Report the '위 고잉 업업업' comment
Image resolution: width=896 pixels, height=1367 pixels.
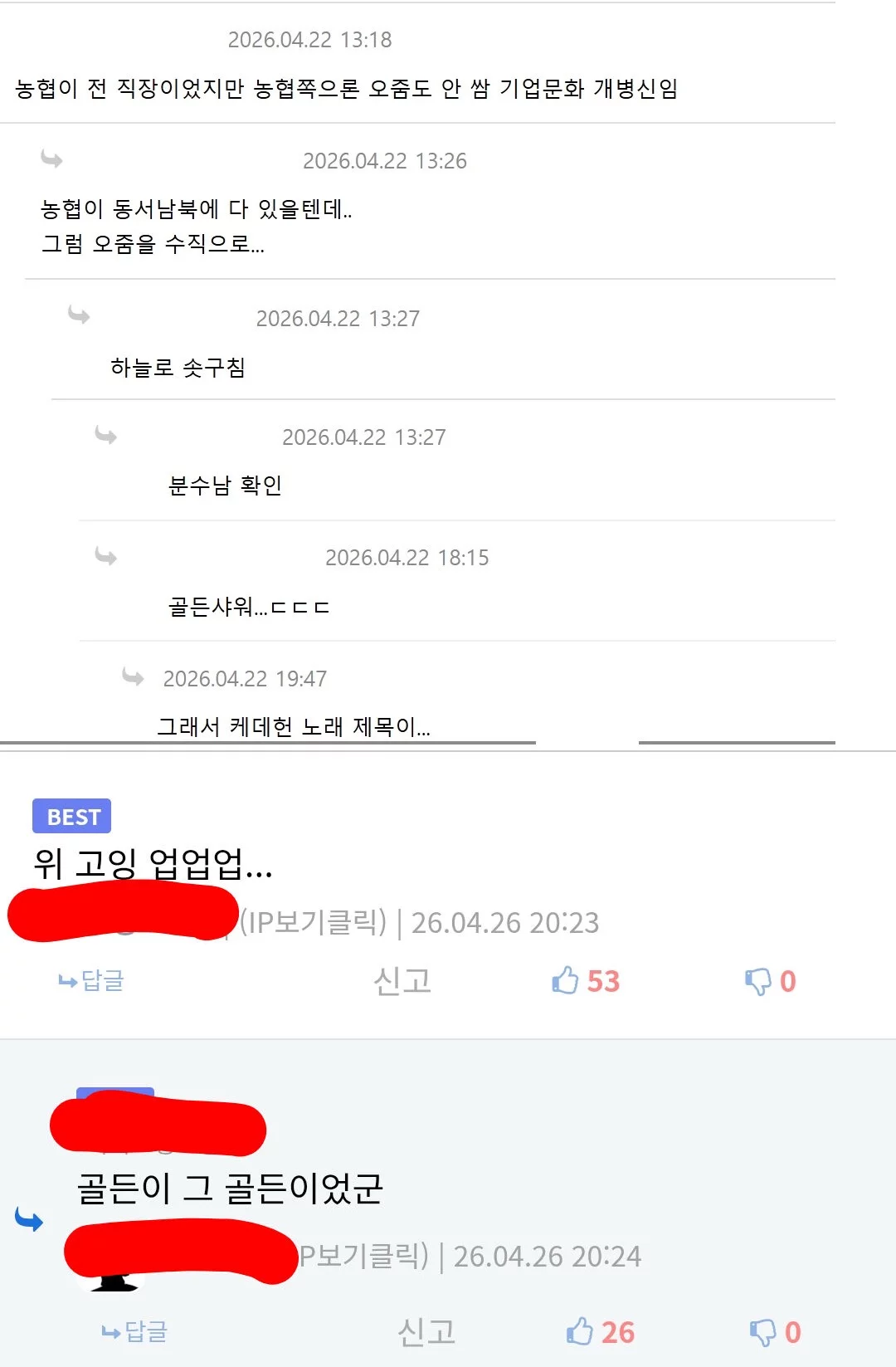[x=402, y=981]
